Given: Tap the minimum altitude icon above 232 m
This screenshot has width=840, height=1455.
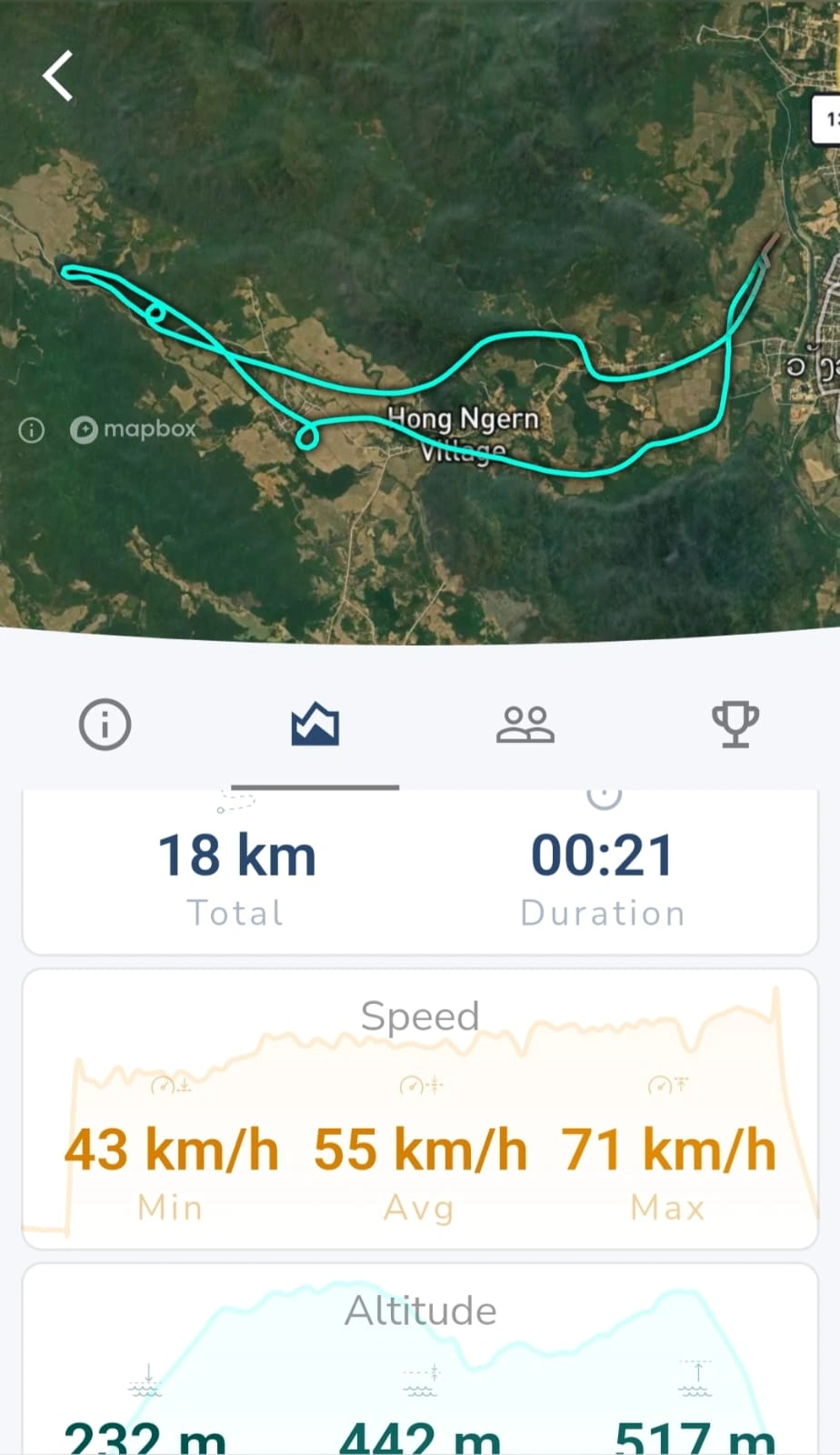Looking at the screenshot, I should click(144, 1380).
